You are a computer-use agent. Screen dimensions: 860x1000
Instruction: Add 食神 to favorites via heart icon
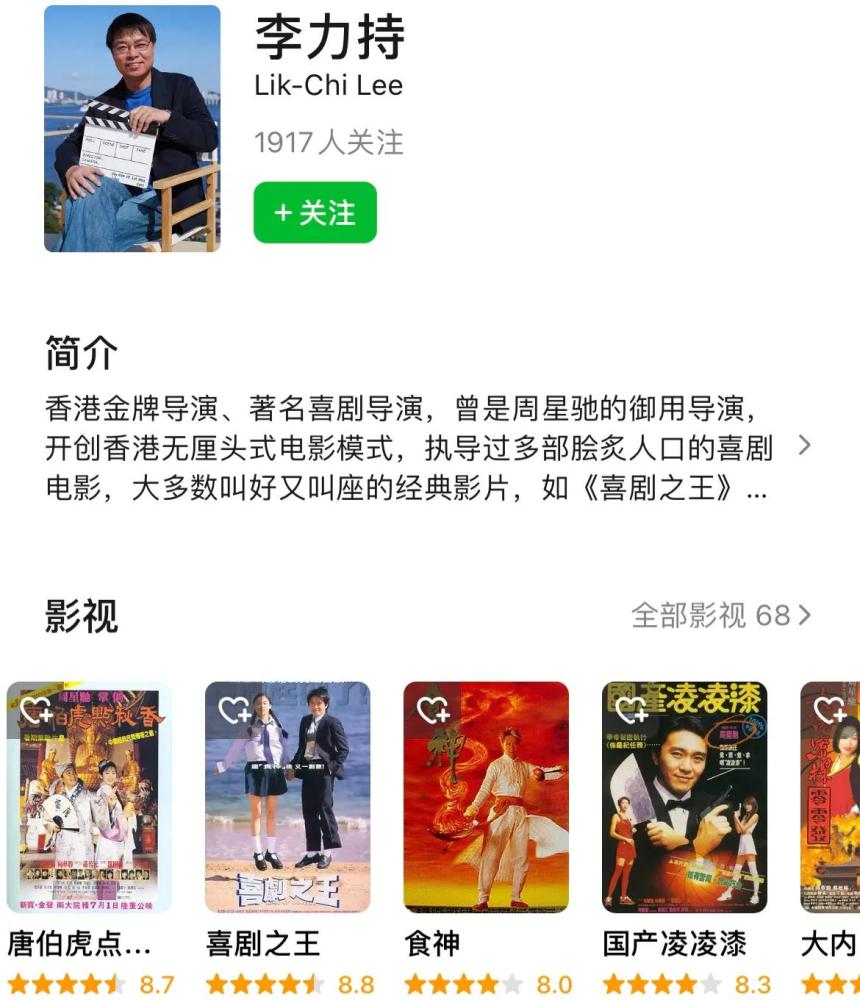point(433,710)
